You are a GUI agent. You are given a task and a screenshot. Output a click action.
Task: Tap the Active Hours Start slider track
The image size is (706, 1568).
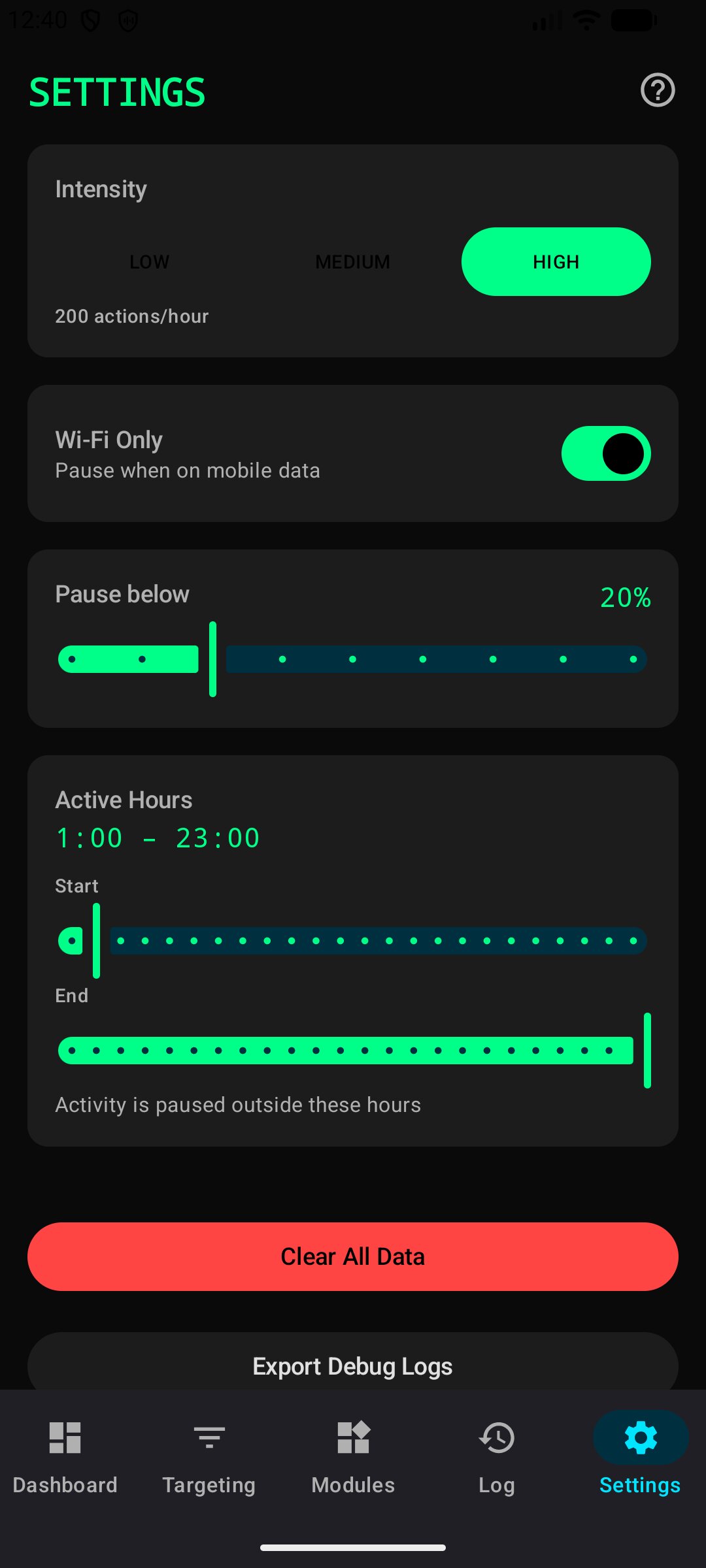[x=353, y=941]
